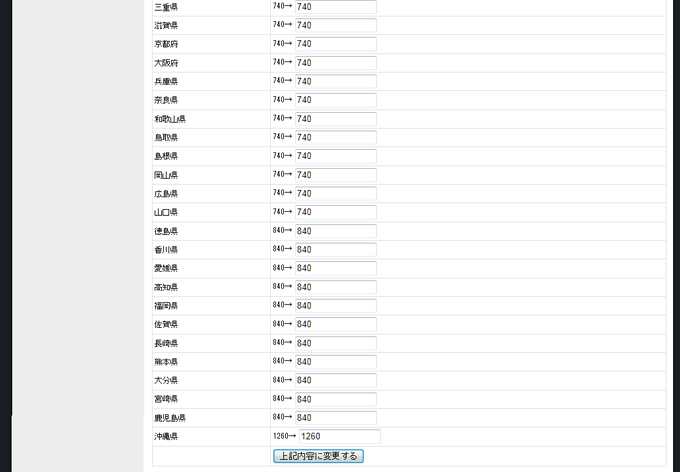Image resolution: width=680 pixels, height=472 pixels.
Task: Edit the 沖縄県 fee showing 1260
Action: (338, 437)
